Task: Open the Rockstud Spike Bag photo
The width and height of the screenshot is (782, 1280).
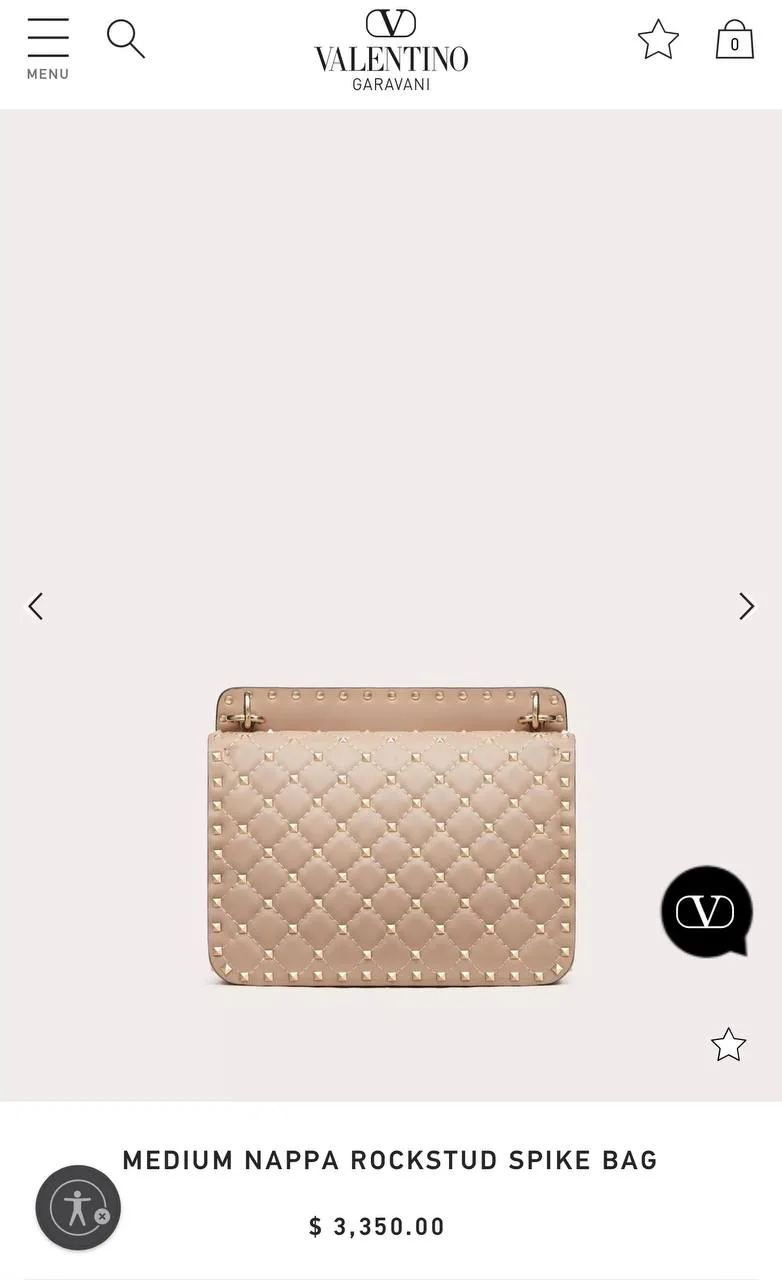Action: [x=391, y=835]
